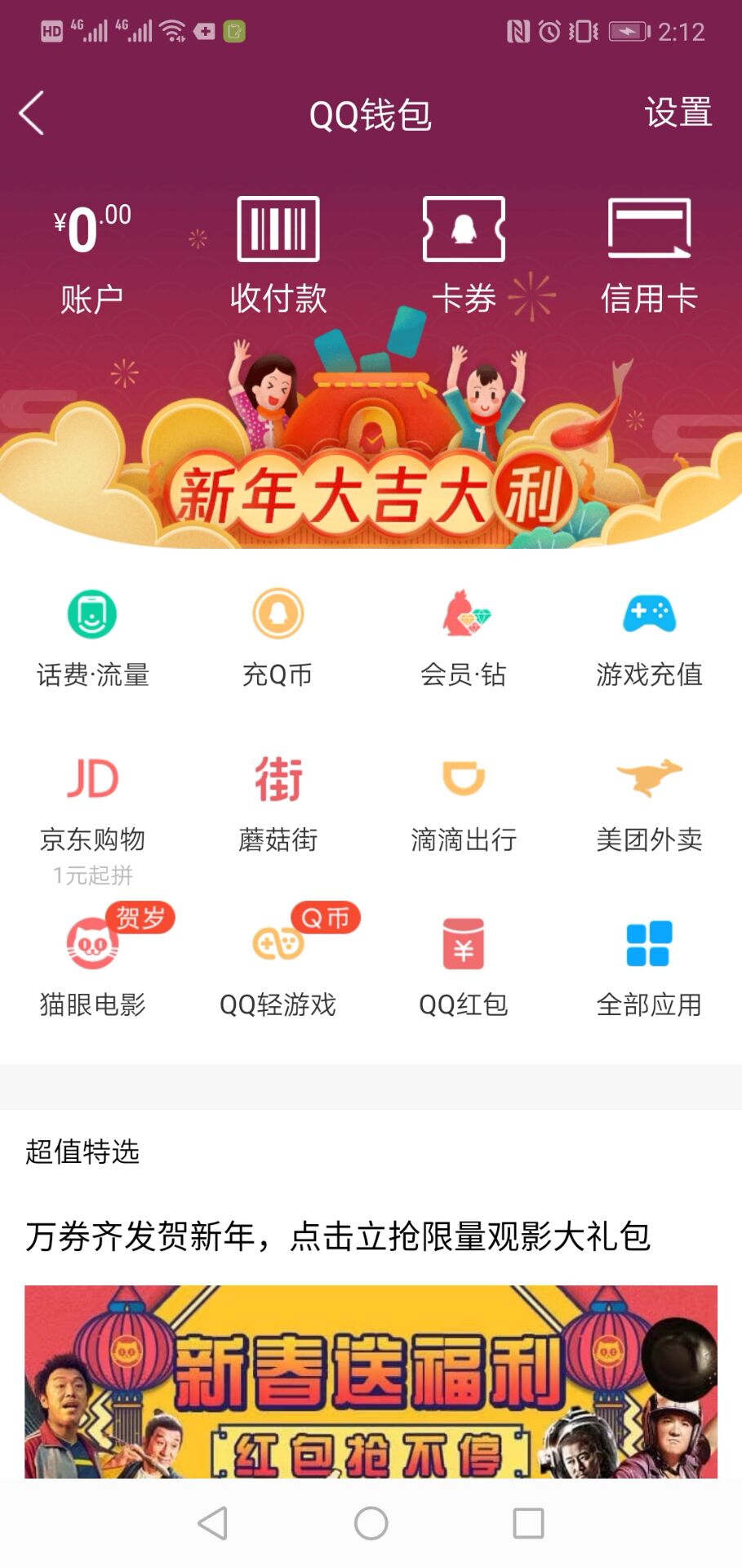
Task: Open 游戏充值 game top-up service
Action: pyautogui.click(x=649, y=633)
